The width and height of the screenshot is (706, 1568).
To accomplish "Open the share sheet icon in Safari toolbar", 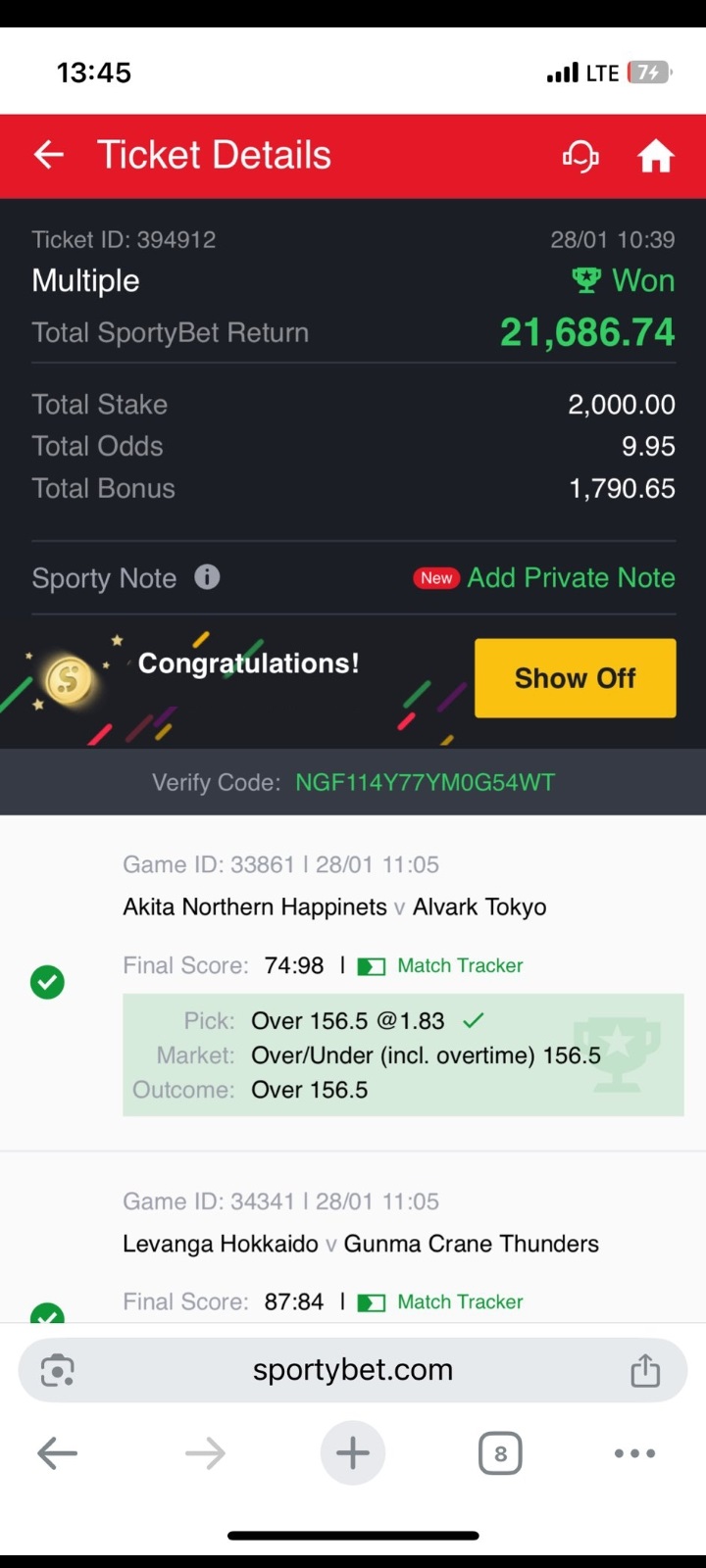I will coord(645,1370).
